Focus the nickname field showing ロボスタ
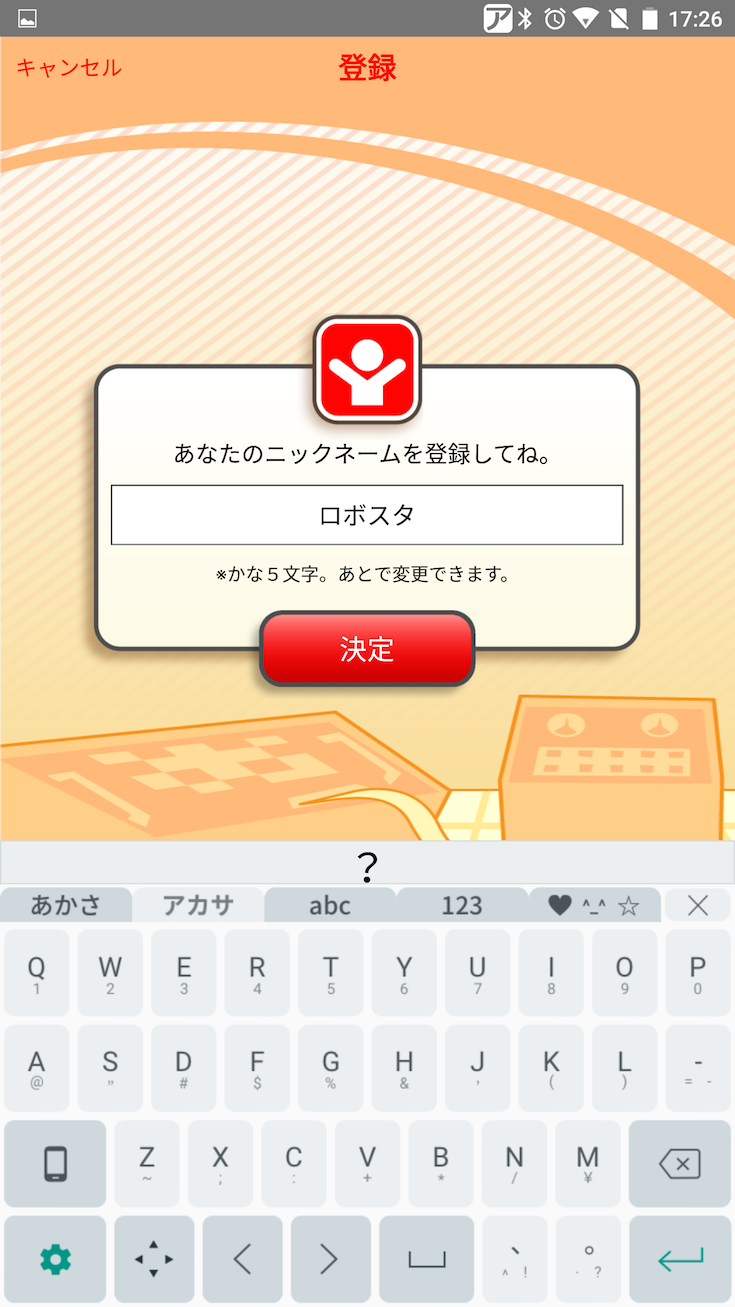The width and height of the screenshot is (735, 1307). pos(367,515)
